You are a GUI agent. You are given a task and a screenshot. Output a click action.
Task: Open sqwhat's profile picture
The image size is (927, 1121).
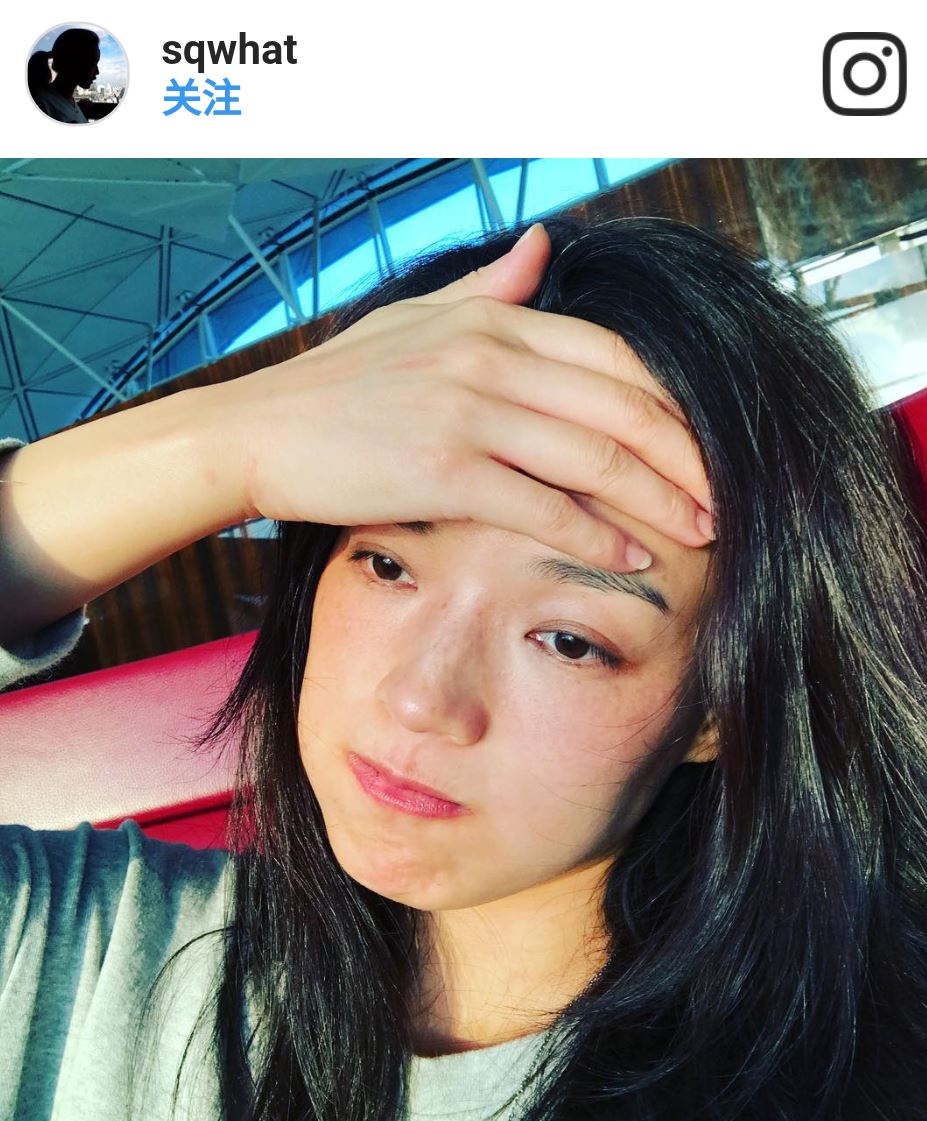pyautogui.click(x=77, y=73)
